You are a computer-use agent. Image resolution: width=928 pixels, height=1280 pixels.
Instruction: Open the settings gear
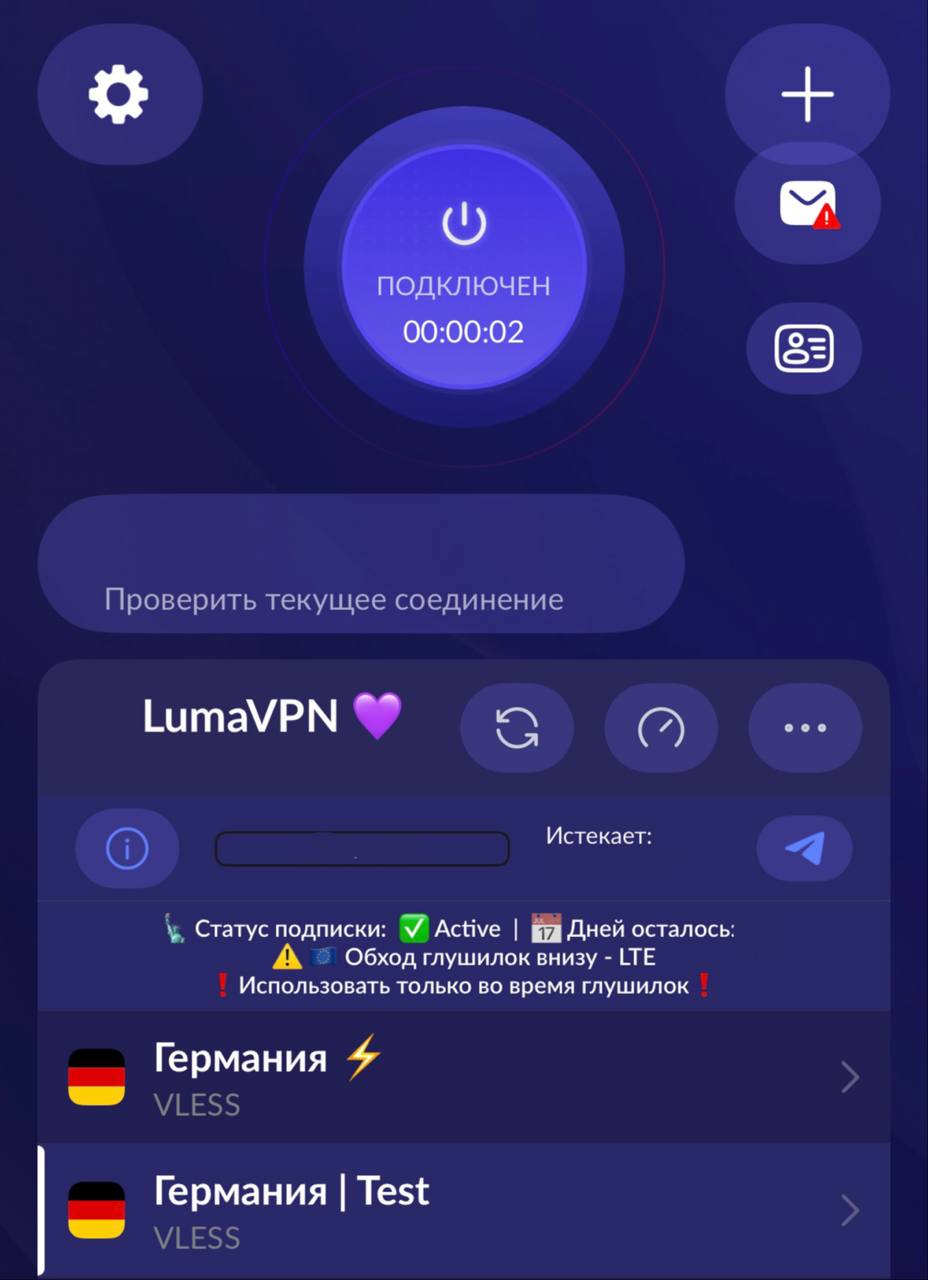(x=118, y=92)
